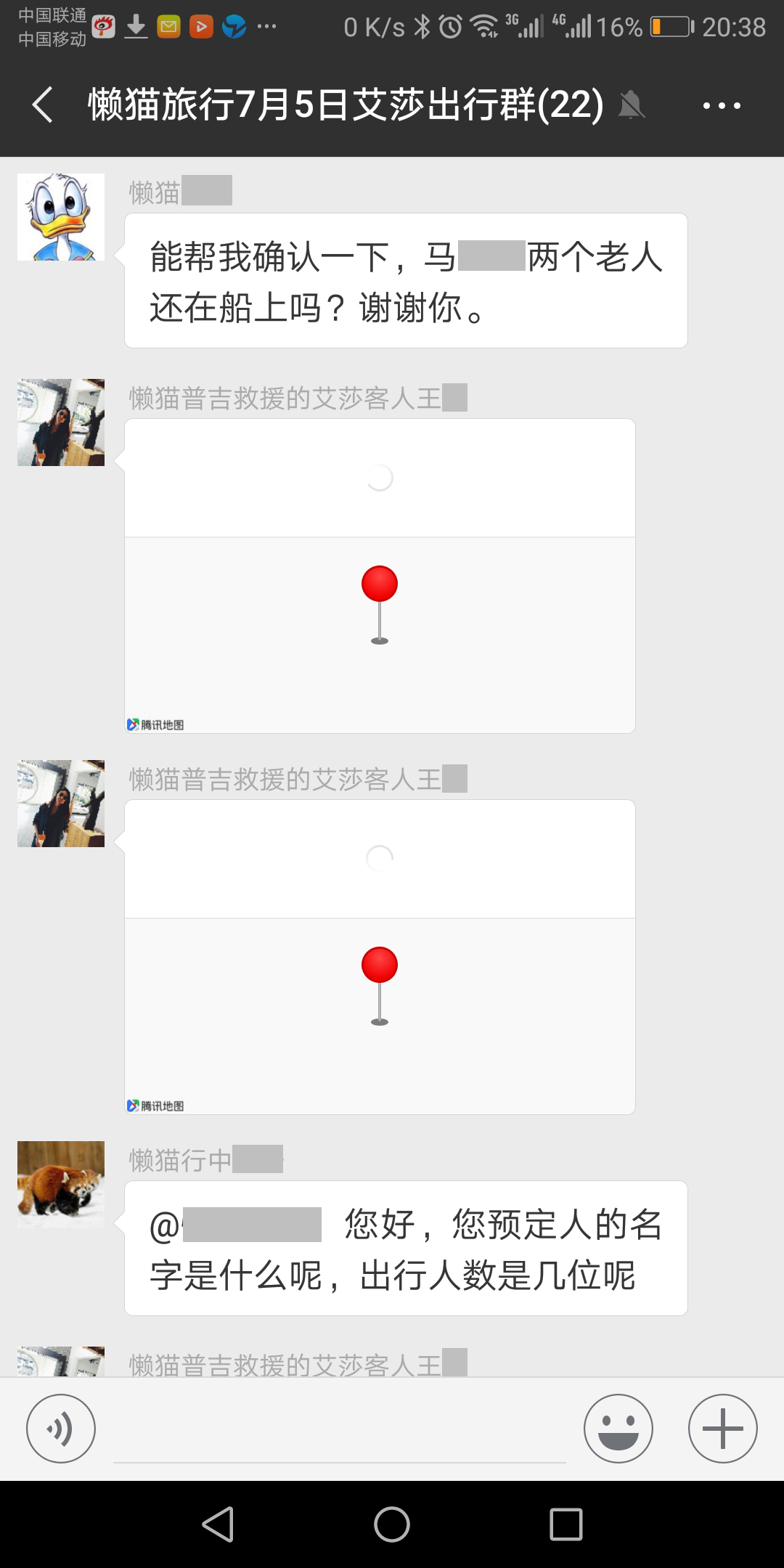Tap the message text input field
The height and width of the screenshot is (1568, 784).
pyautogui.click(x=341, y=1427)
